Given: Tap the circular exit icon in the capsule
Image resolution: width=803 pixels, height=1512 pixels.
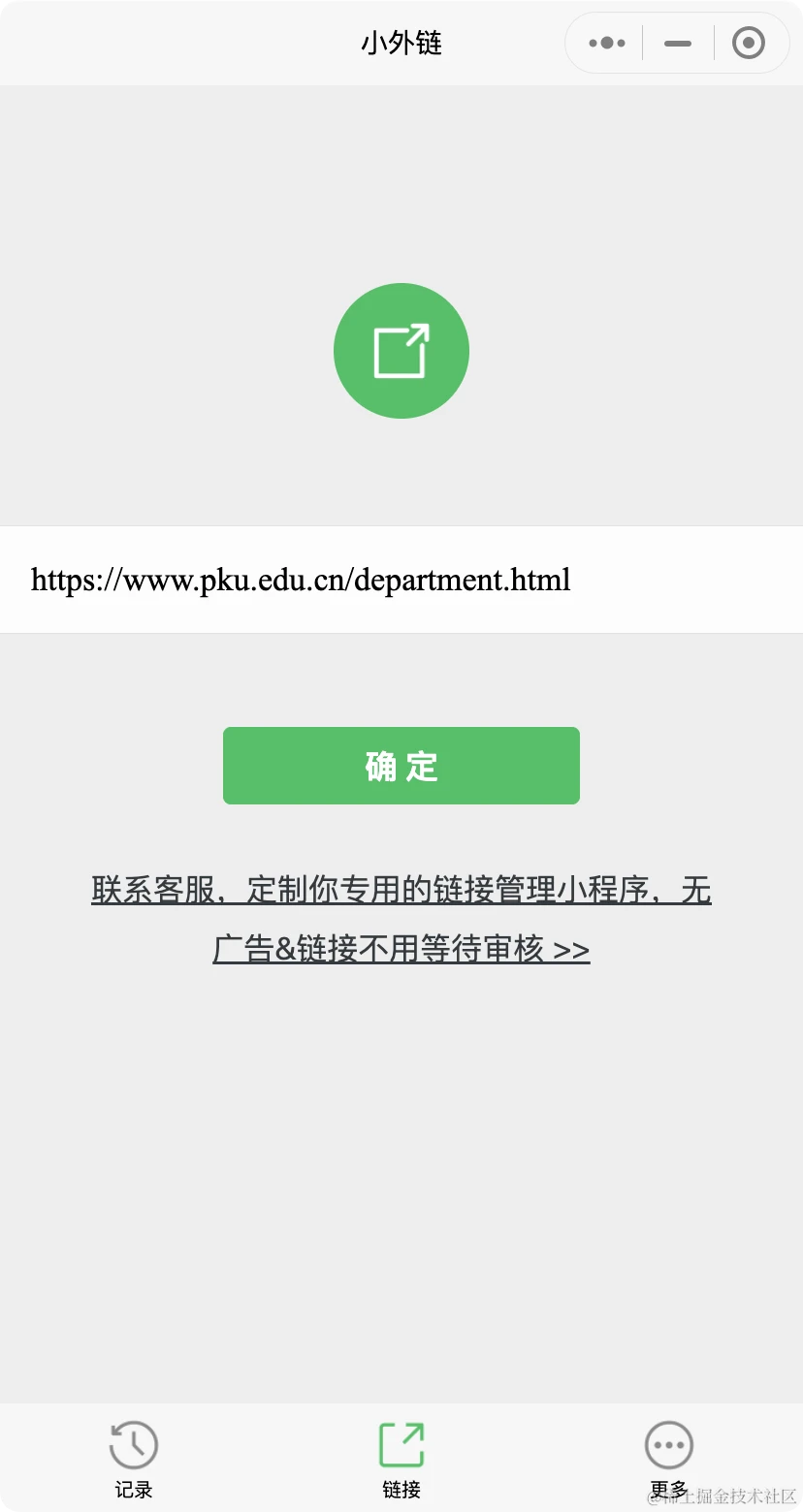Looking at the screenshot, I should tap(749, 43).
